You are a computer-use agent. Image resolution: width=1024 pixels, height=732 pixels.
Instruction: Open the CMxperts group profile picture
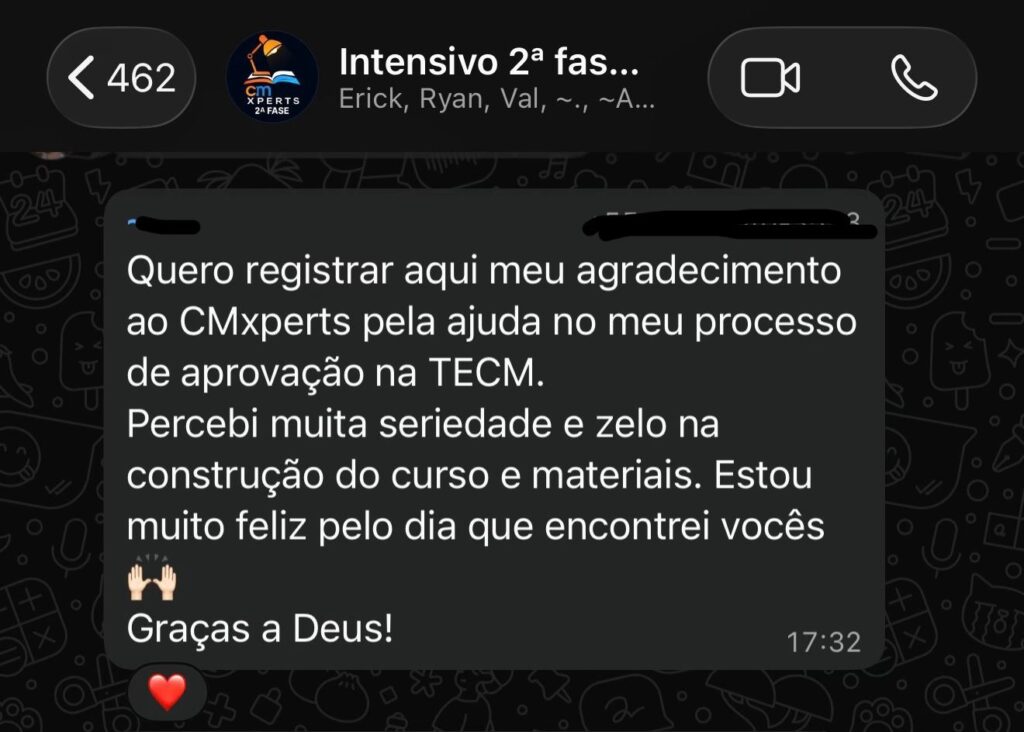(272, 78)
